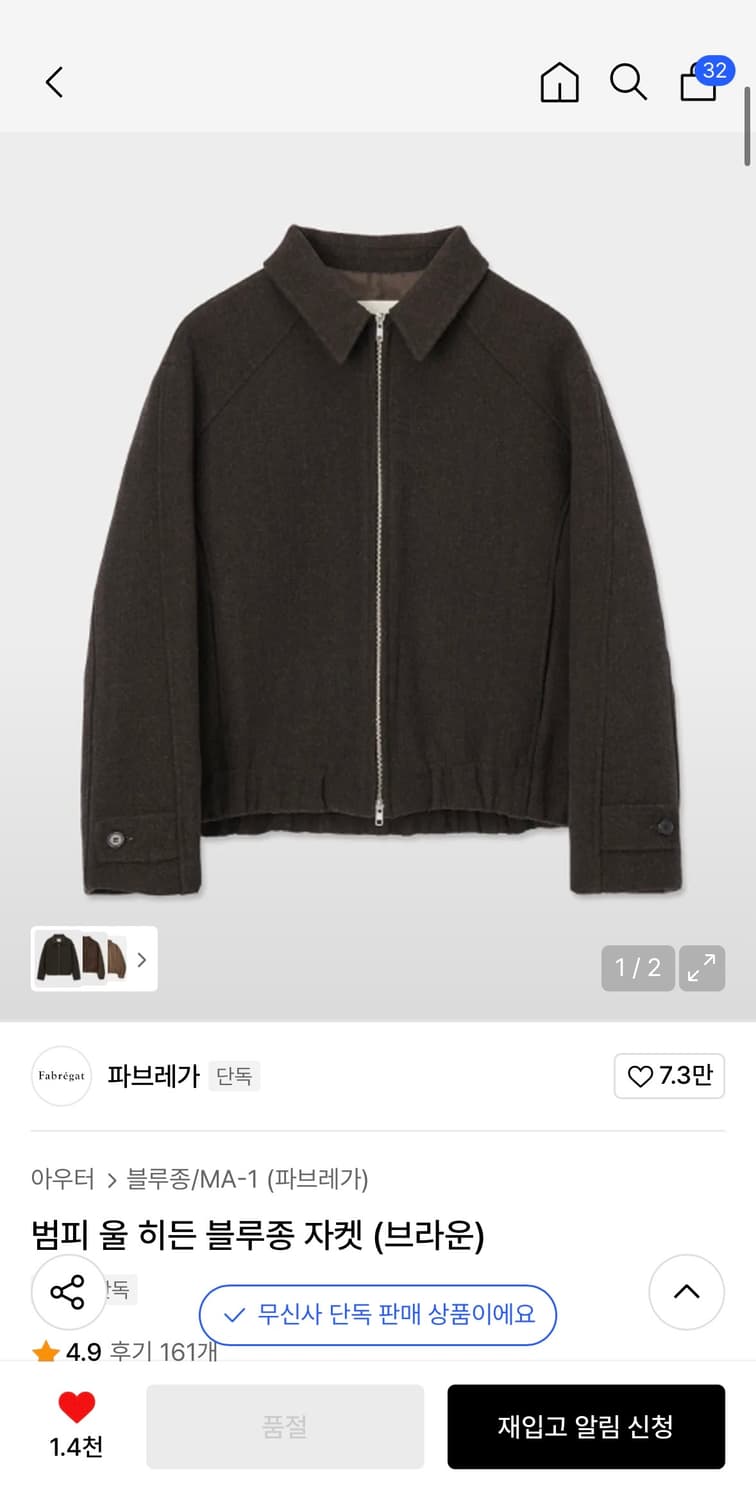This screenshot has width=756, height=1500.
Task: Open the color variant thumbnails strip
Action: (x=94, y=959)
